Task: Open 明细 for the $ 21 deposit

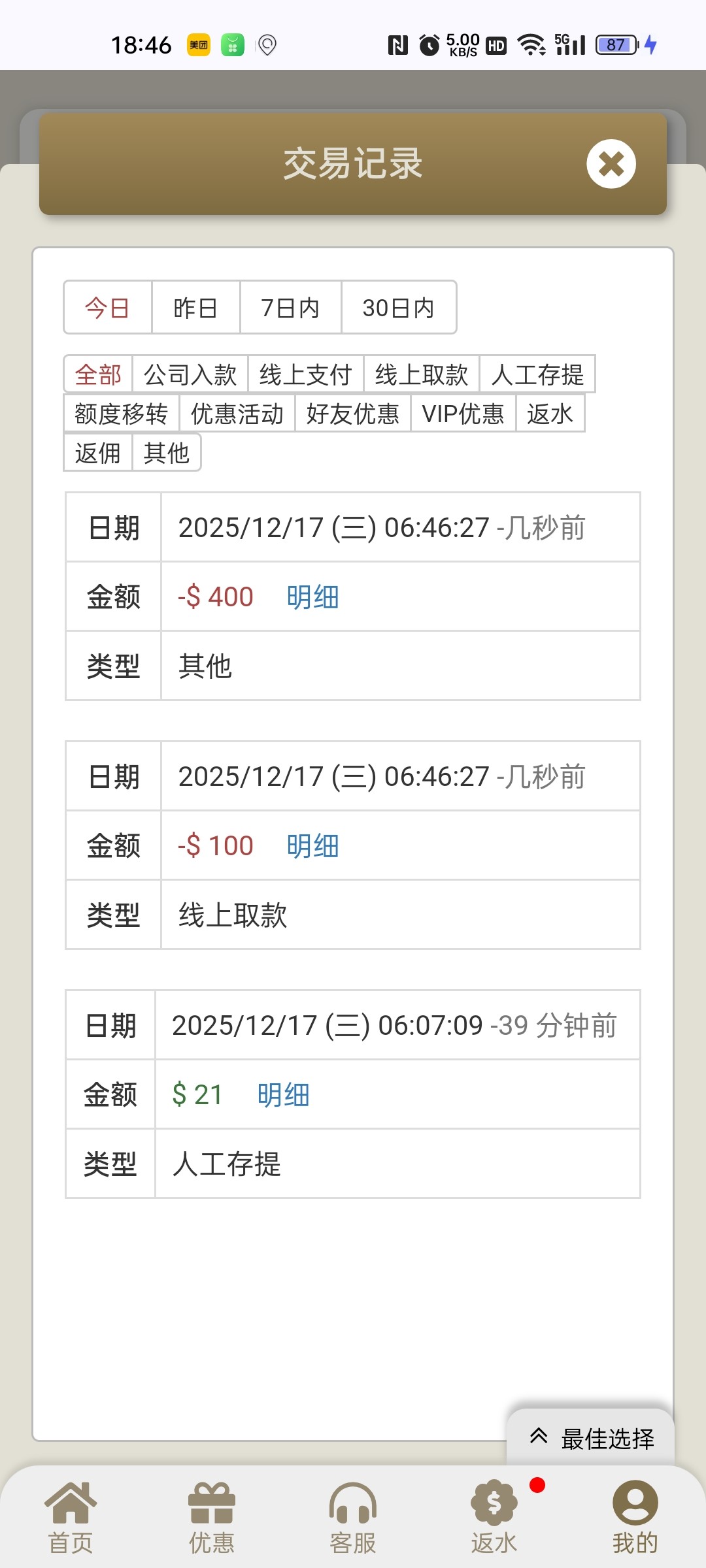Action: 283,1095
